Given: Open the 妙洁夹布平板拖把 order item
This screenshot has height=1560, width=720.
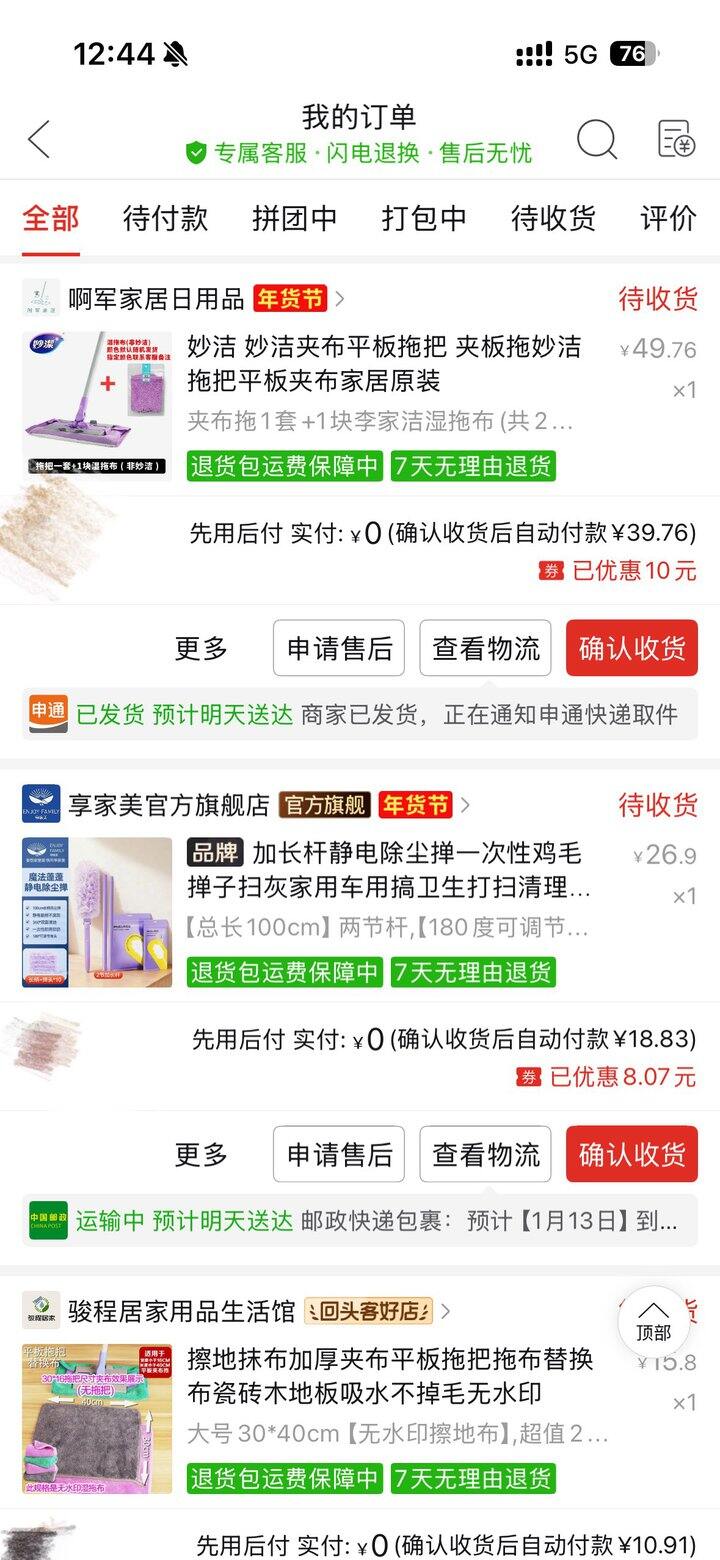Looking at the screenshot, I should [384, 364].
